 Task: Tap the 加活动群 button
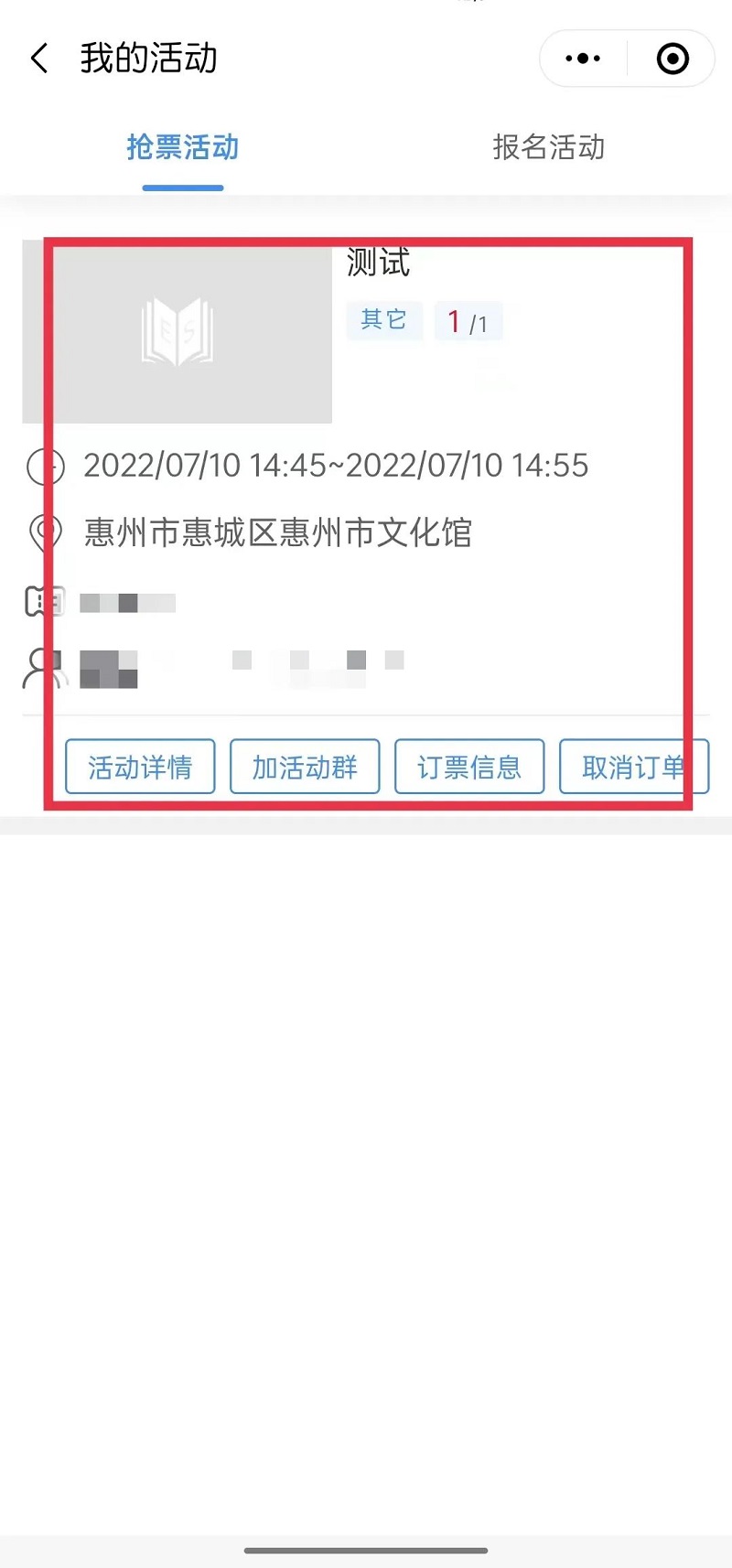[305, 767]
